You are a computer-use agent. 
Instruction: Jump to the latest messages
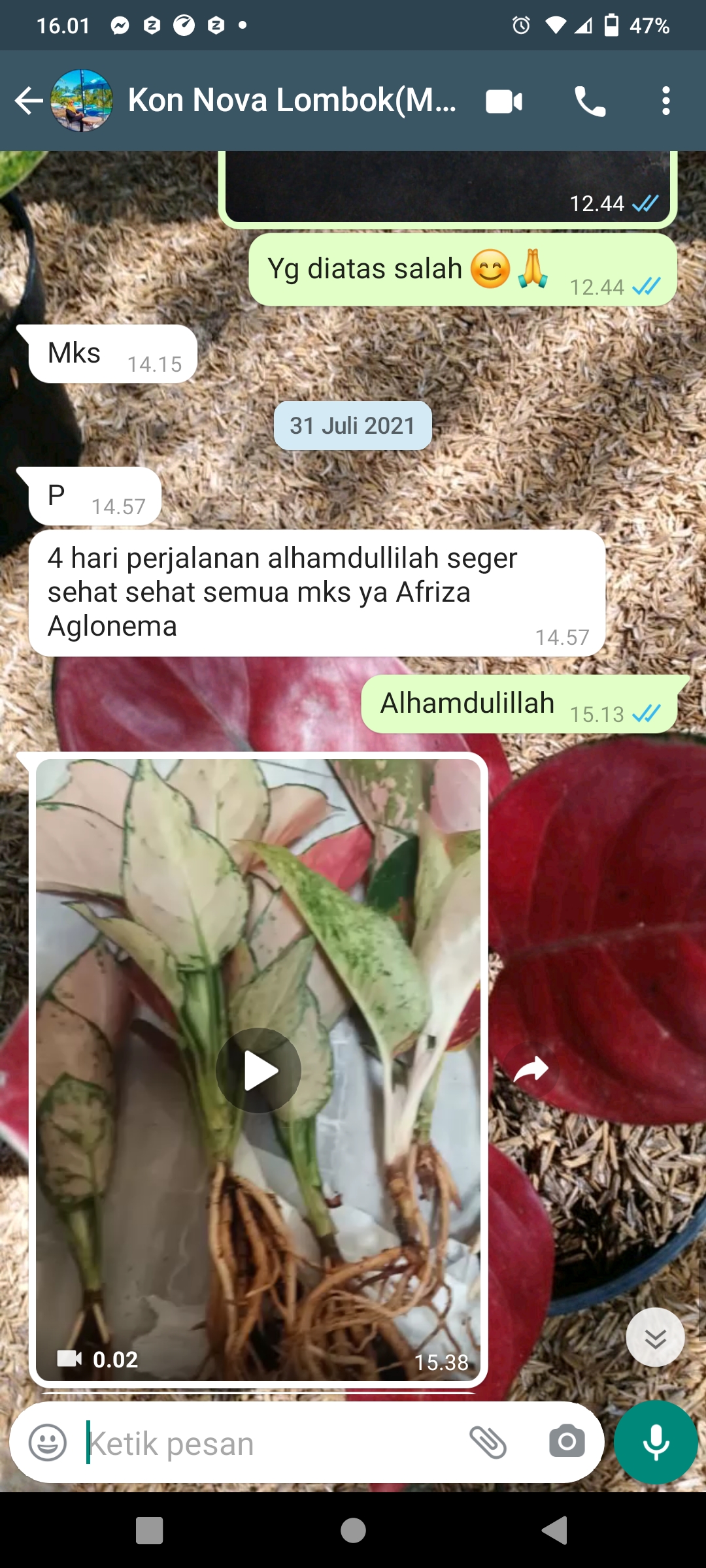(x=655, y=1337)
